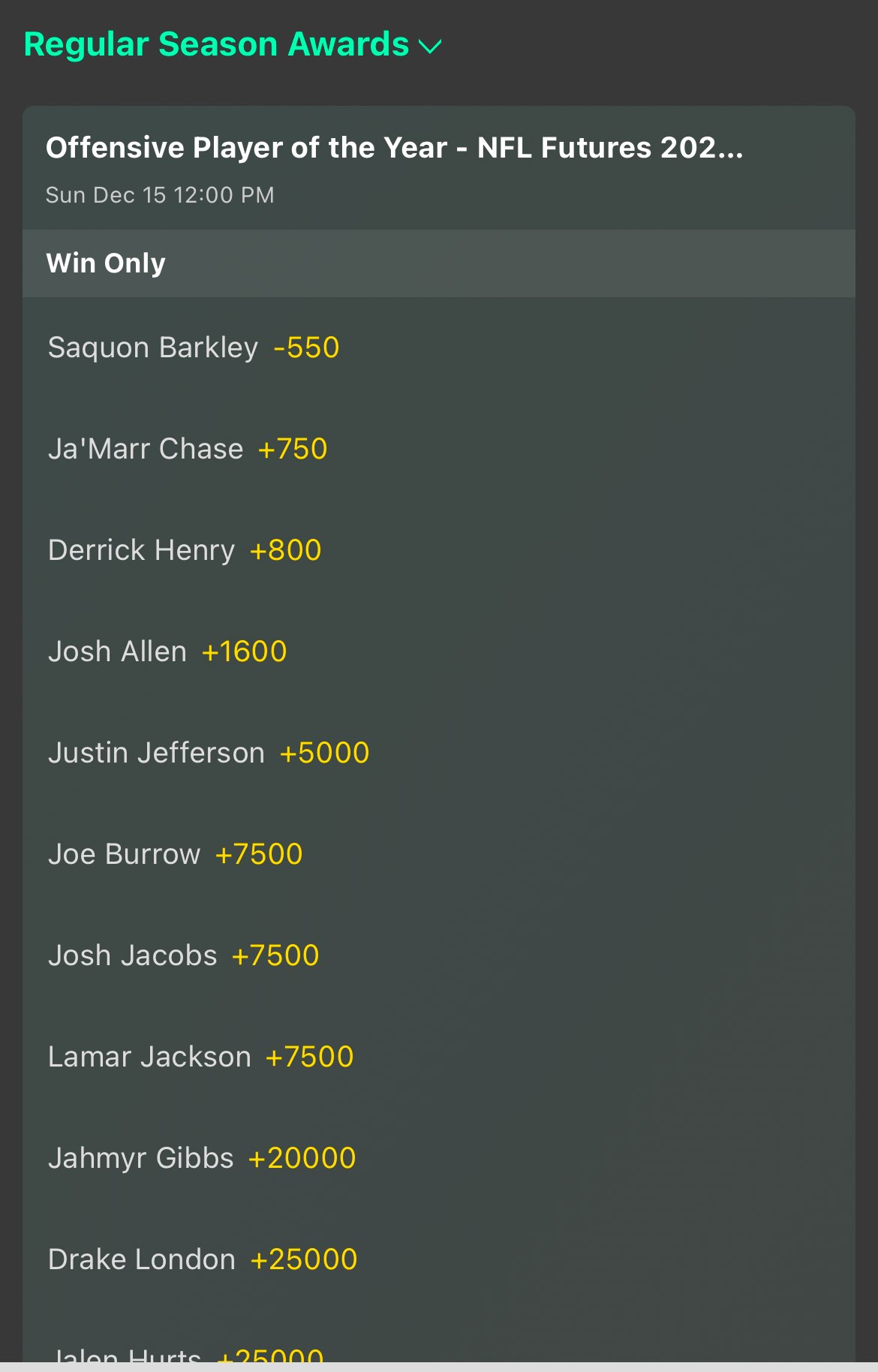Choose Derrick Henry at +800
Image resolution: width=878 pixels, height=1372 pixels.
185,551
